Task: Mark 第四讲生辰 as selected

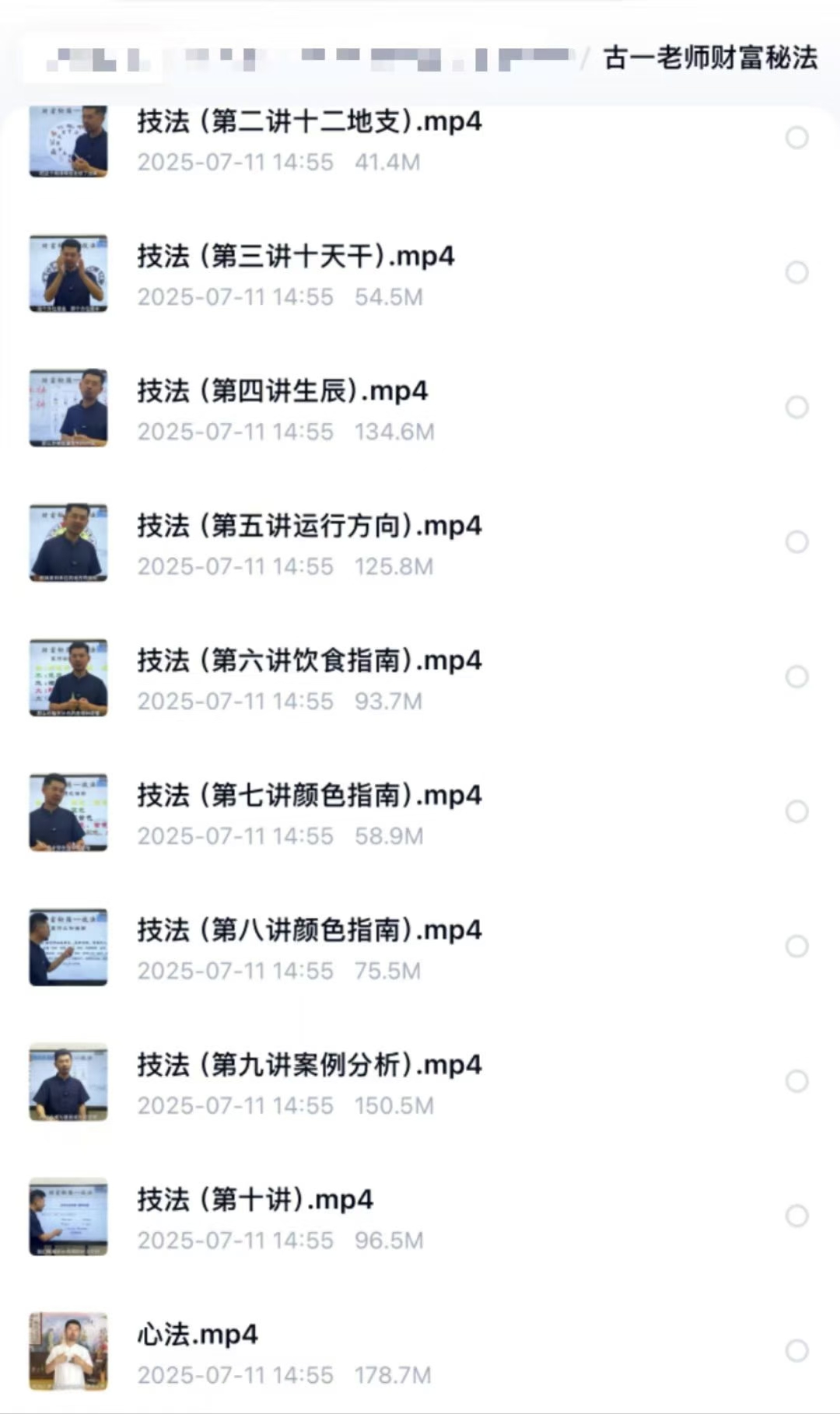Action: point(796,408)
